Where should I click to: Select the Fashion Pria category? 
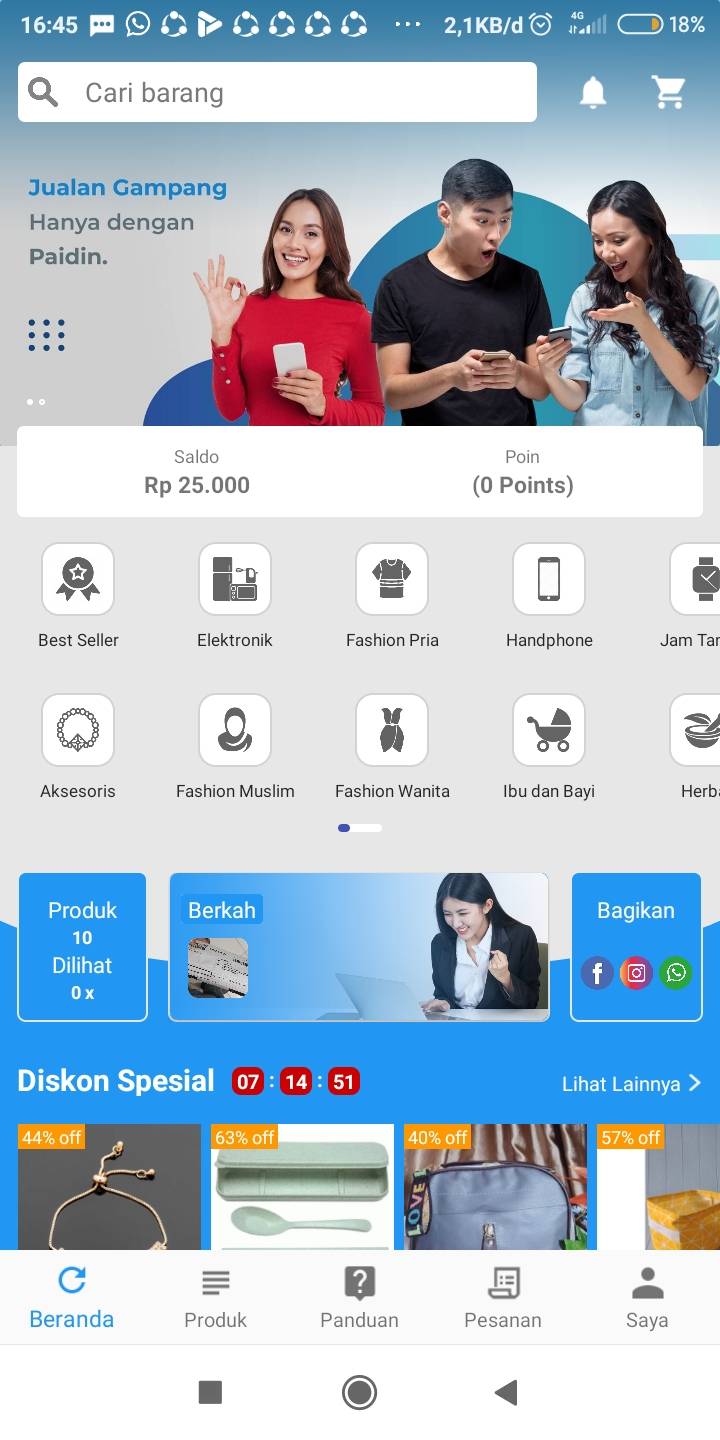(392, 596)
